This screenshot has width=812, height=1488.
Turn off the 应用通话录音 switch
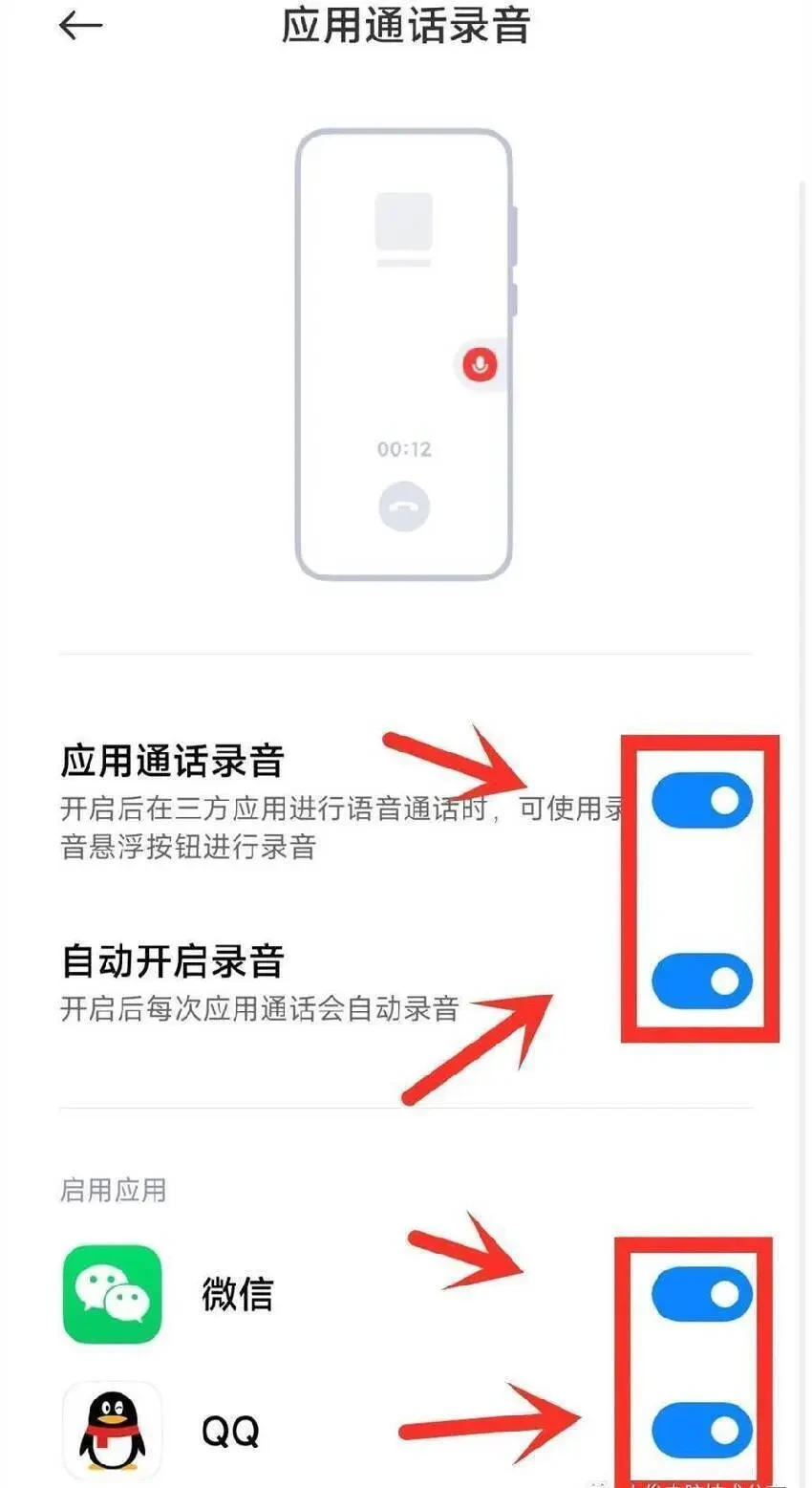702,801
